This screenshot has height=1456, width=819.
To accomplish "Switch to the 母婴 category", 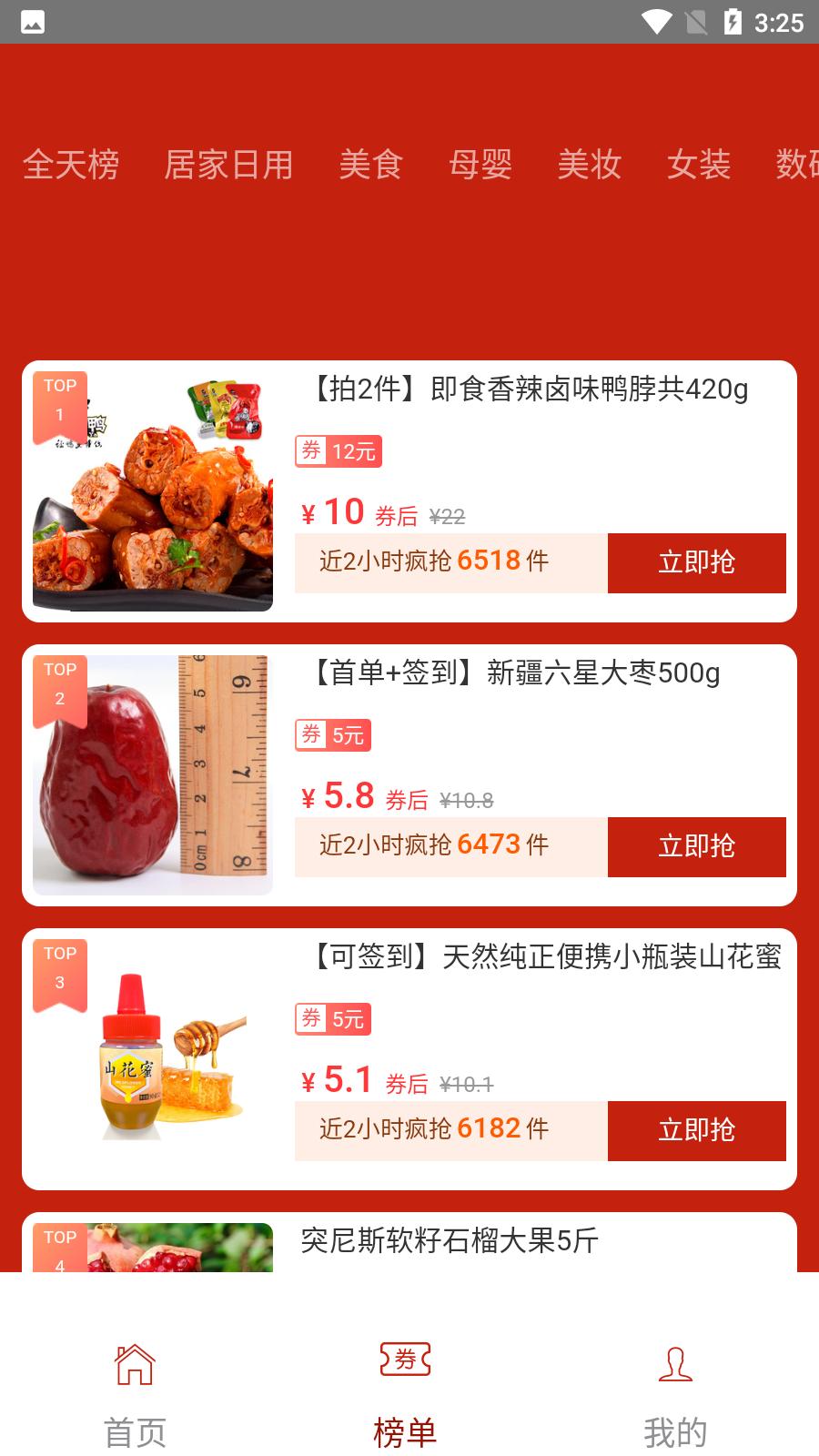I will 480,165.
